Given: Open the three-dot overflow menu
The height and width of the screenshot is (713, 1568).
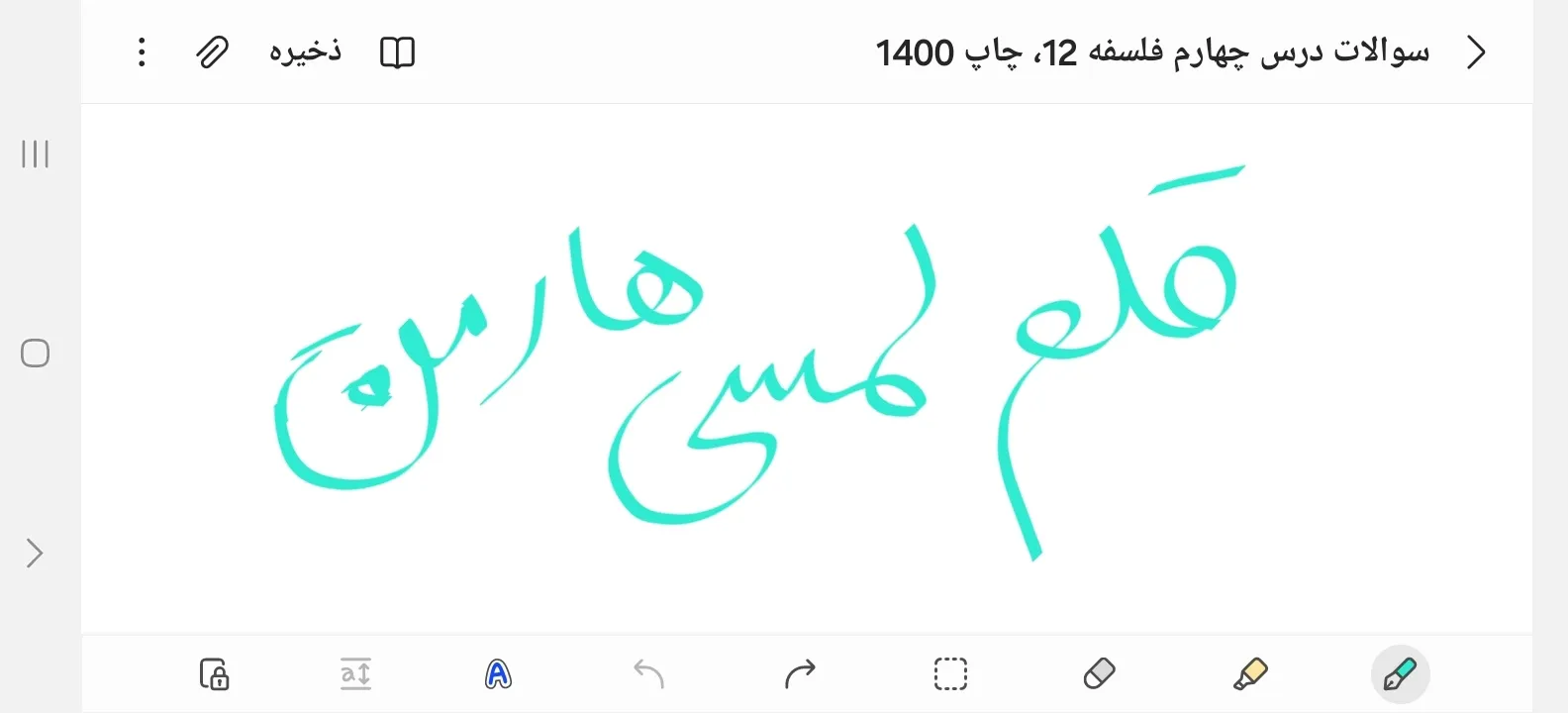Looking at the screenshot, I should (x=142, y=52).
